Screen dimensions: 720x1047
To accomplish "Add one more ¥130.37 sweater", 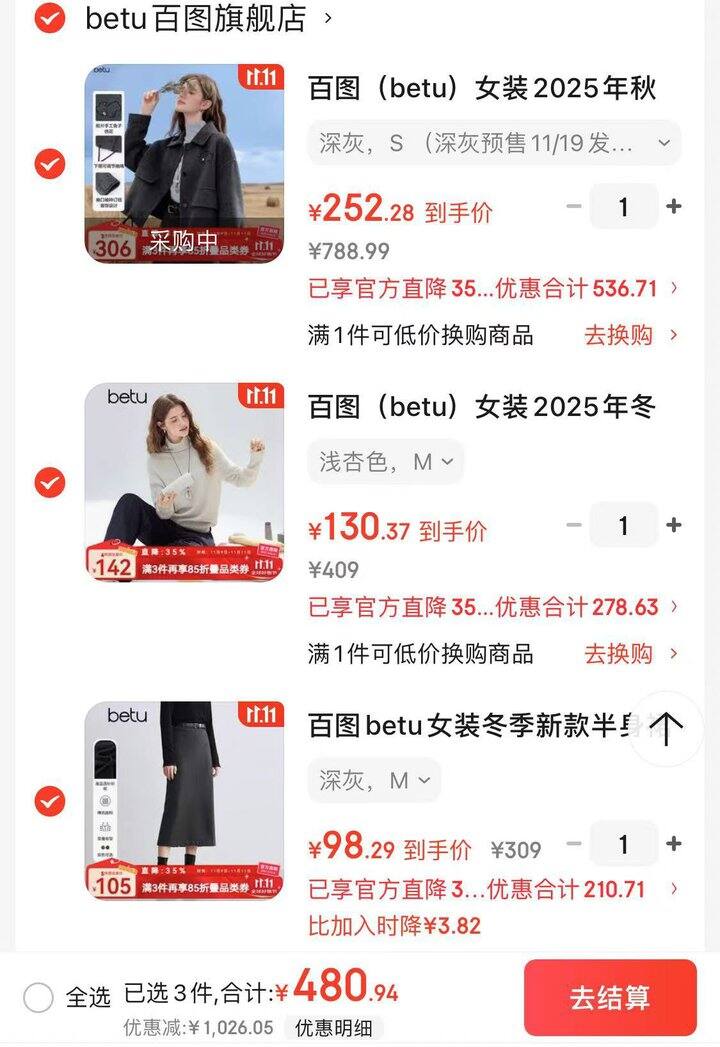I will [x=674, y=525].
